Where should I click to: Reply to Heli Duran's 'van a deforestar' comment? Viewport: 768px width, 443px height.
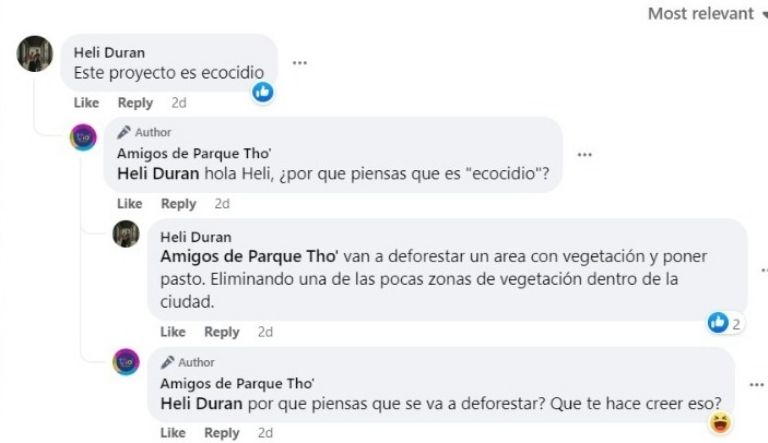pos(222,332)
